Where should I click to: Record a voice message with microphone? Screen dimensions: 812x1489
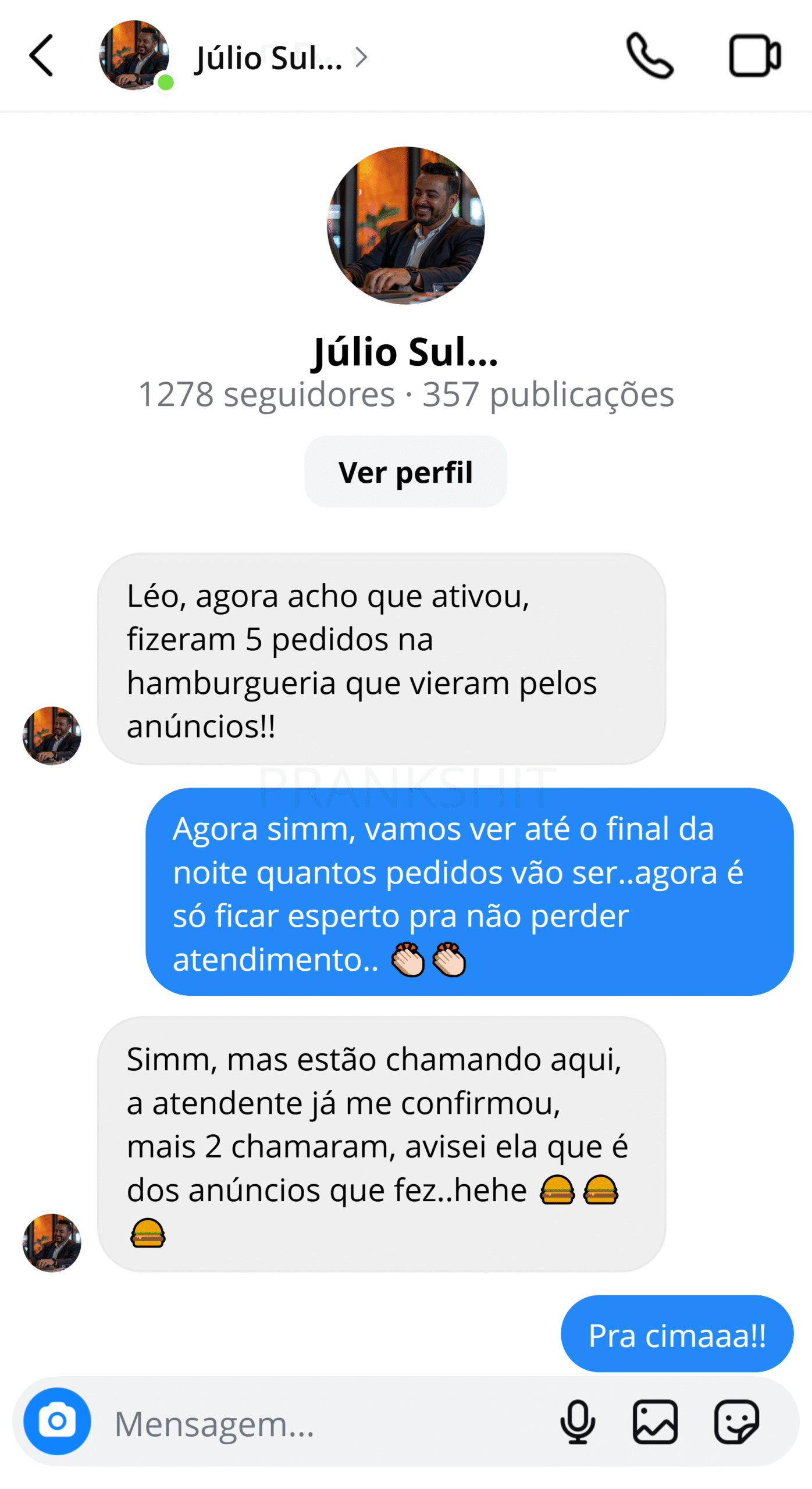point(578,1422)
